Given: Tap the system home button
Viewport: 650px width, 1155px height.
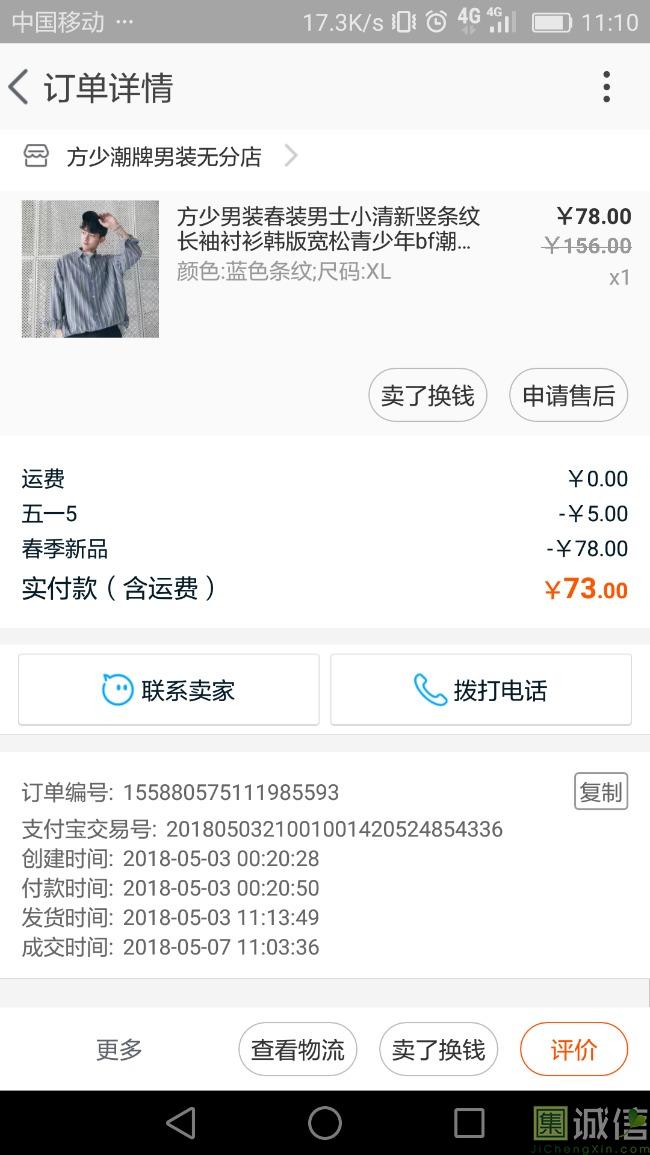Looking at the screenshot, I should click(x=324, y=1123).
